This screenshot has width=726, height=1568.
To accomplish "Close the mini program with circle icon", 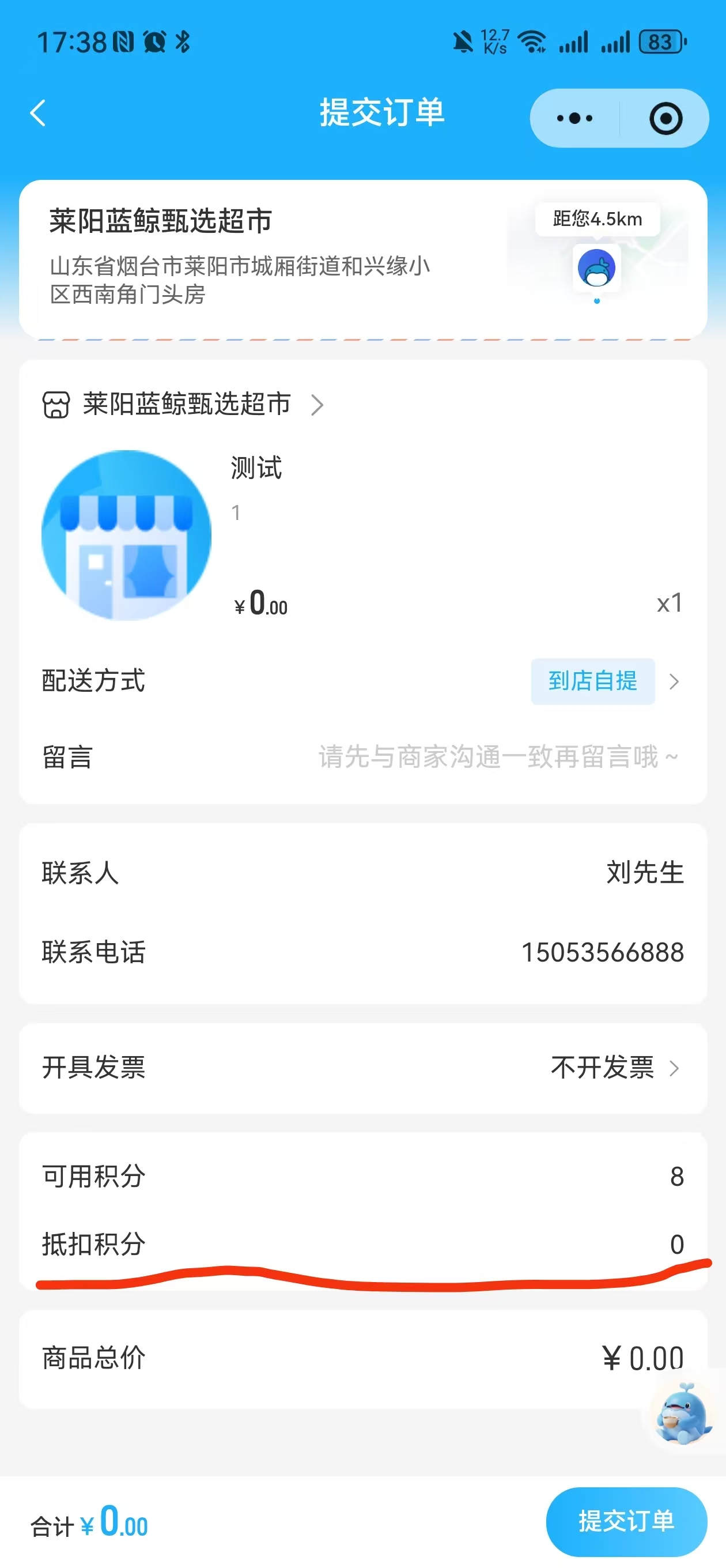I will pyautogui.click(x=665, y=118).
